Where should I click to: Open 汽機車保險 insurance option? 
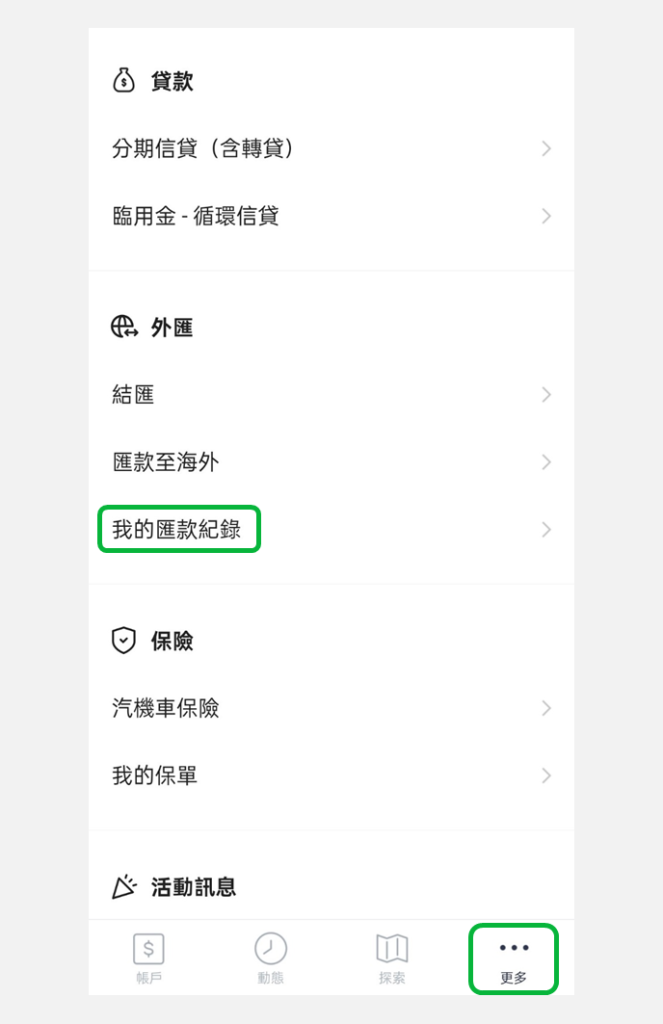[330, 708]
